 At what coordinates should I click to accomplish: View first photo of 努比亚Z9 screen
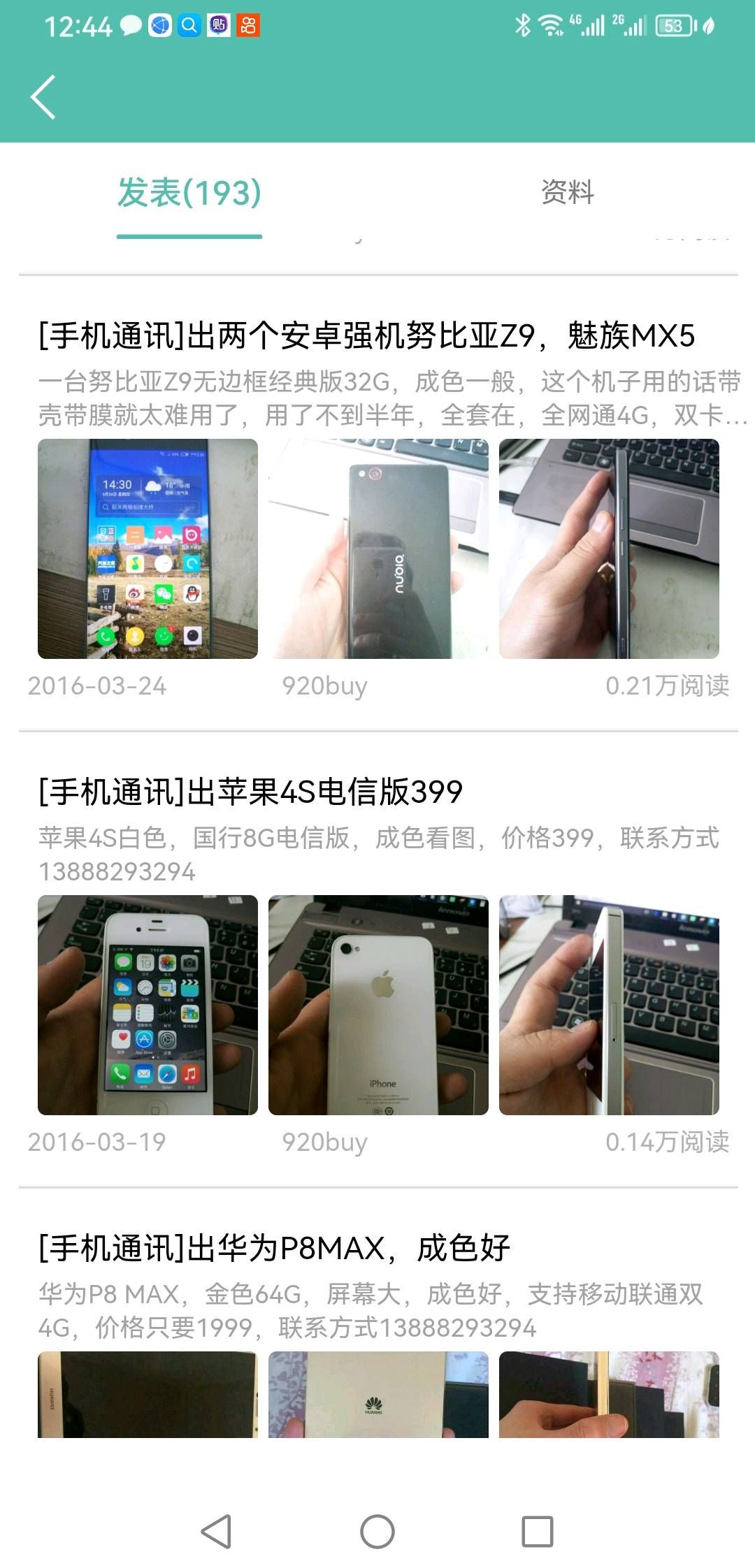[148, 549]
